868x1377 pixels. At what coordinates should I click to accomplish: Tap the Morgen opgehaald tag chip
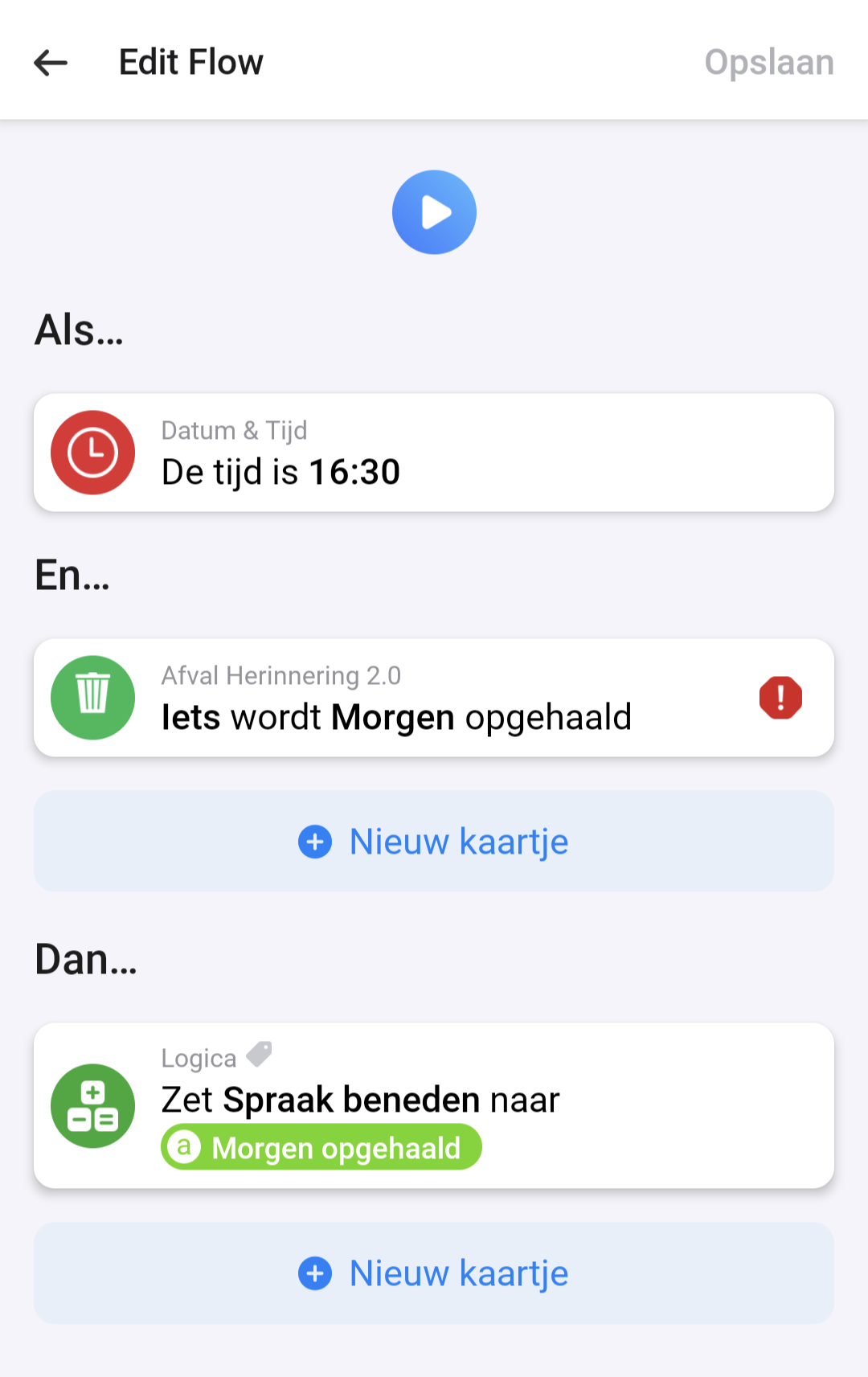[321, 1148]
